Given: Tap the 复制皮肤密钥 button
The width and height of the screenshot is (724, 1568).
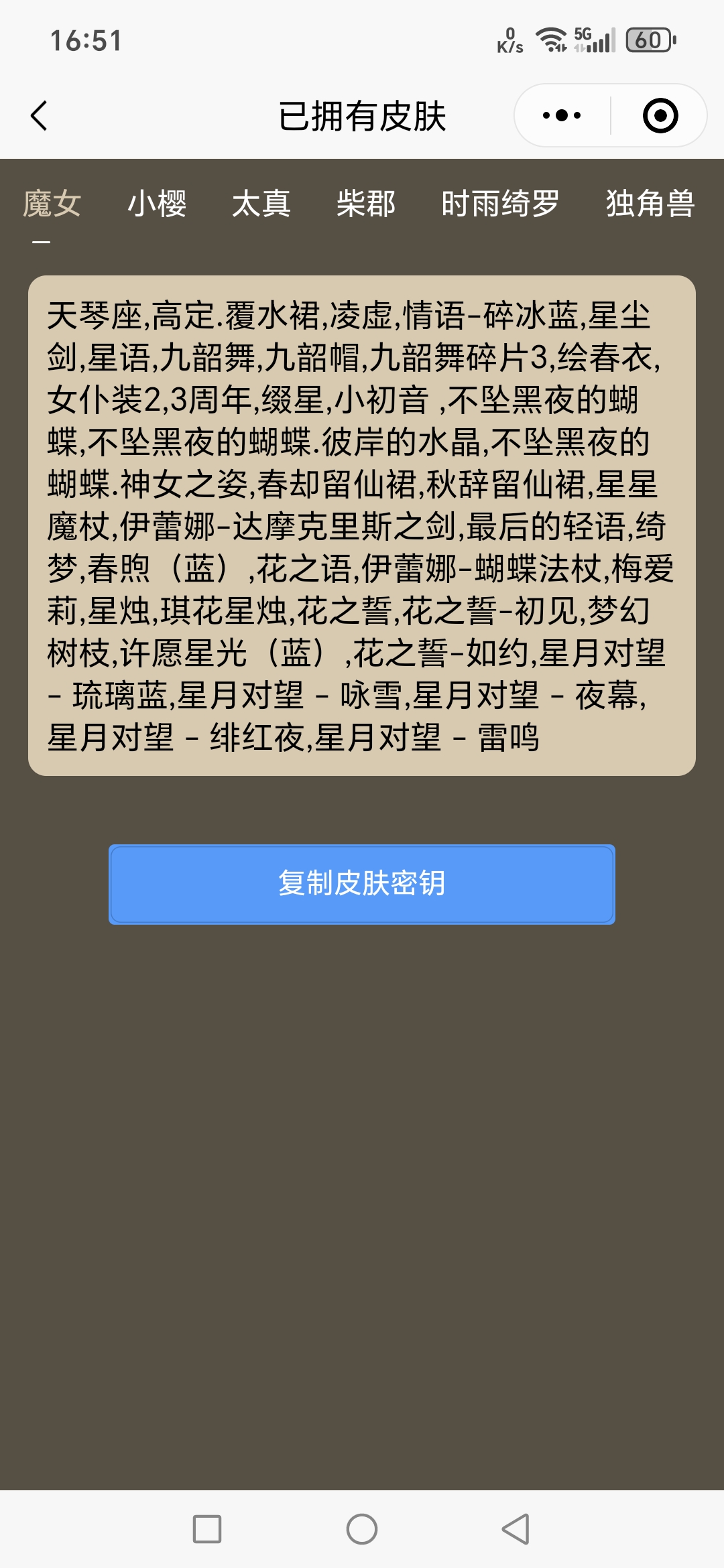Looking at the screenshot, I should tap(362, 884).
